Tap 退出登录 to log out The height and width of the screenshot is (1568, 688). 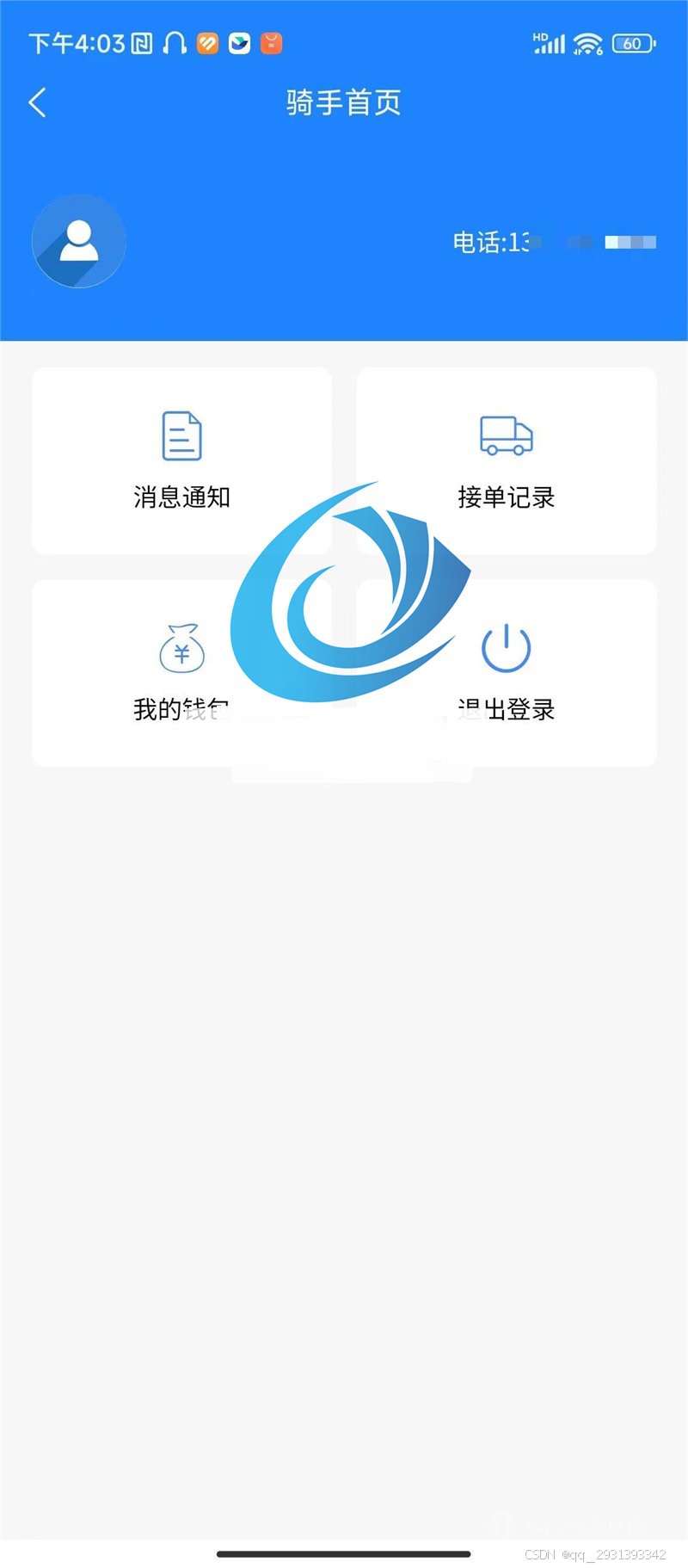click(x=507, y=673)
